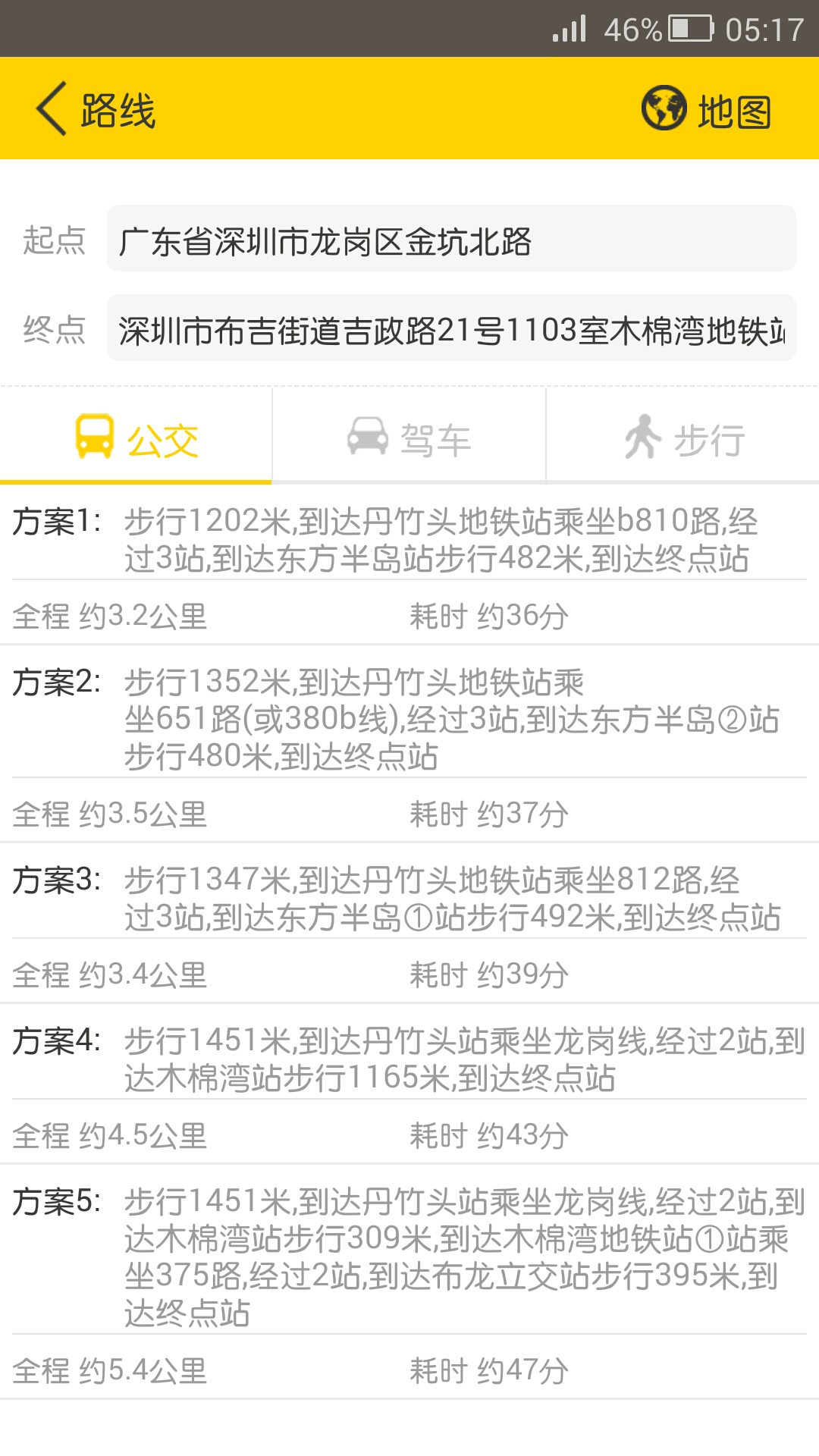
Task: Select 方案5 route with 375路 transfer
Action: [409, 1282]
